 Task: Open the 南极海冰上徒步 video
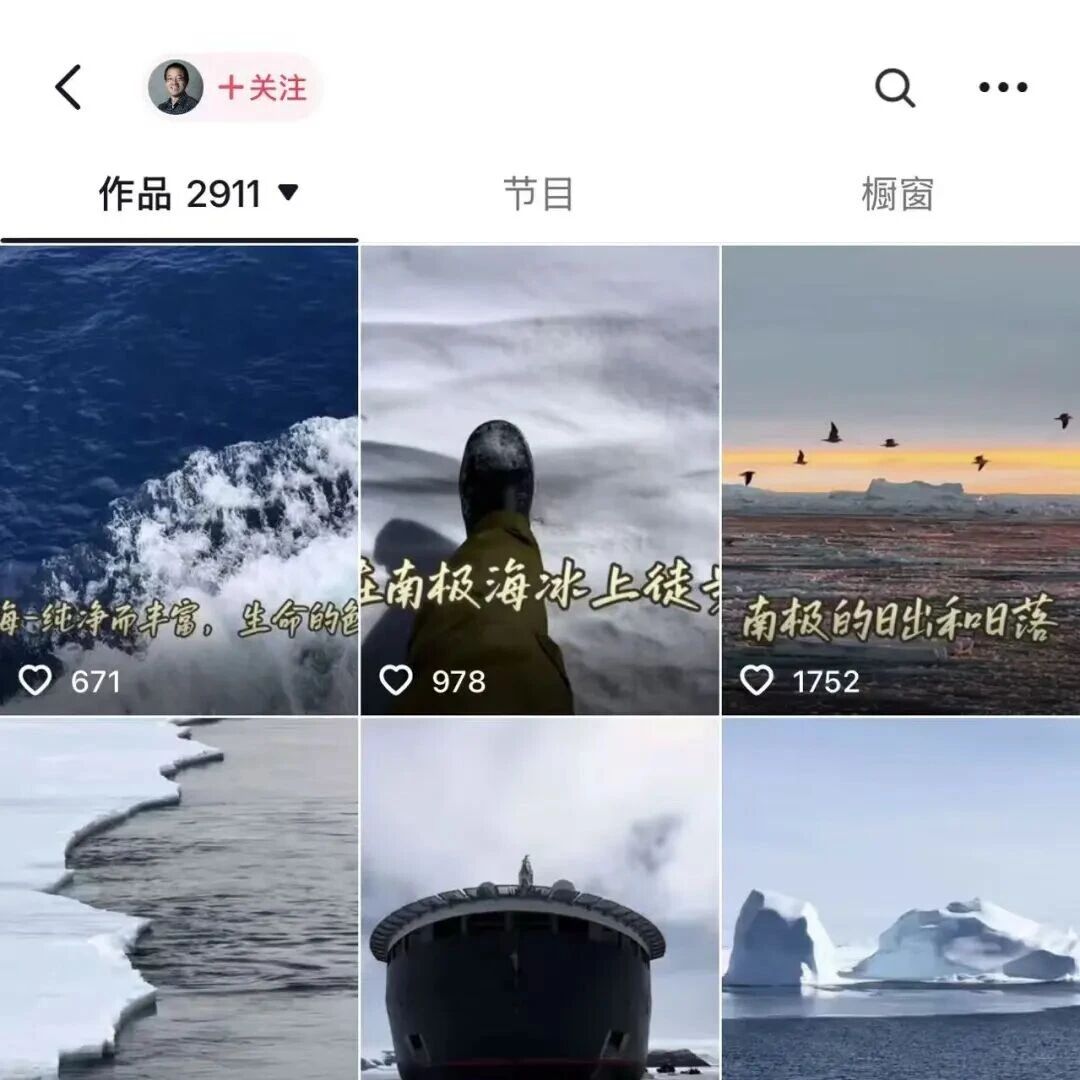[539, 480]
